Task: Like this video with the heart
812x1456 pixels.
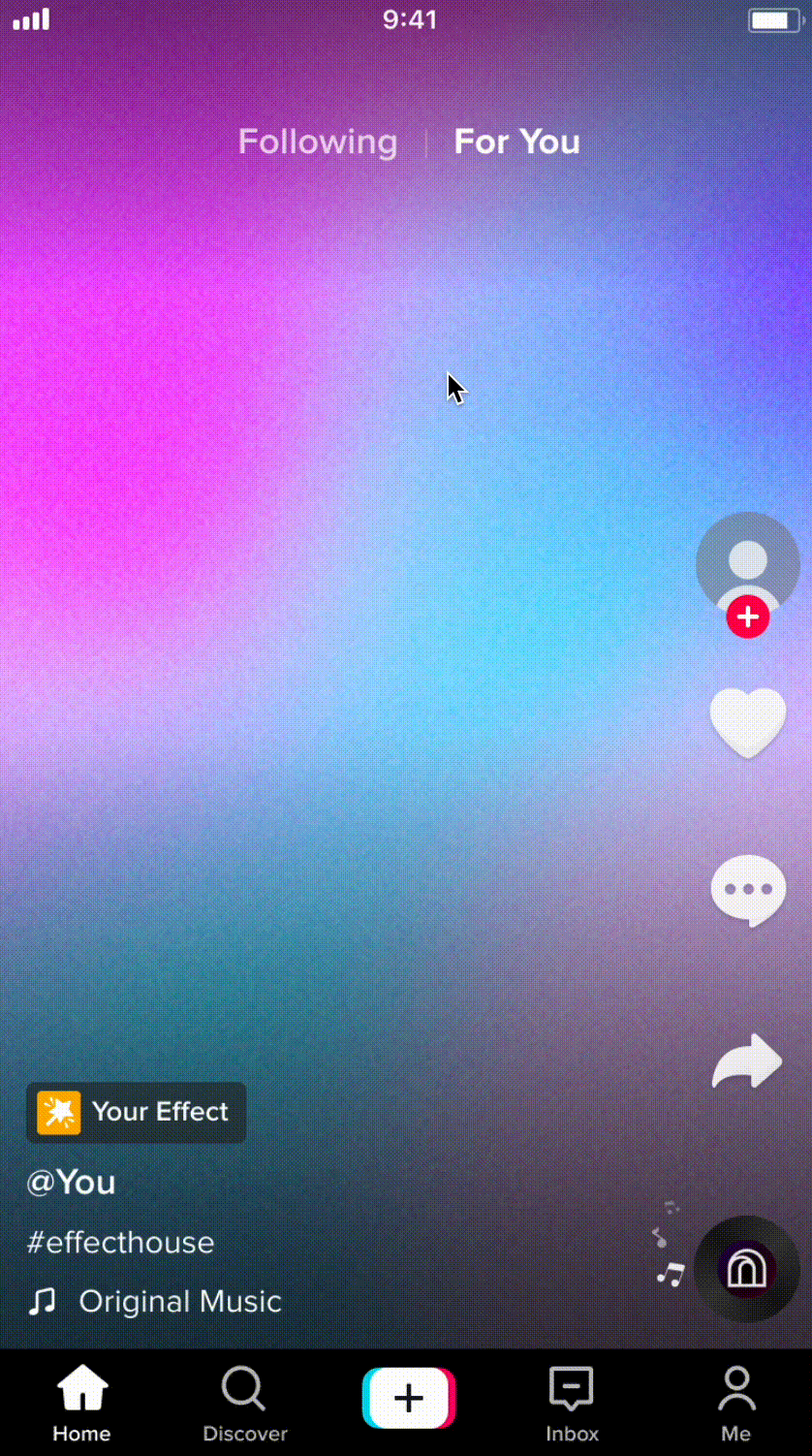Action: tap(747, 722)
